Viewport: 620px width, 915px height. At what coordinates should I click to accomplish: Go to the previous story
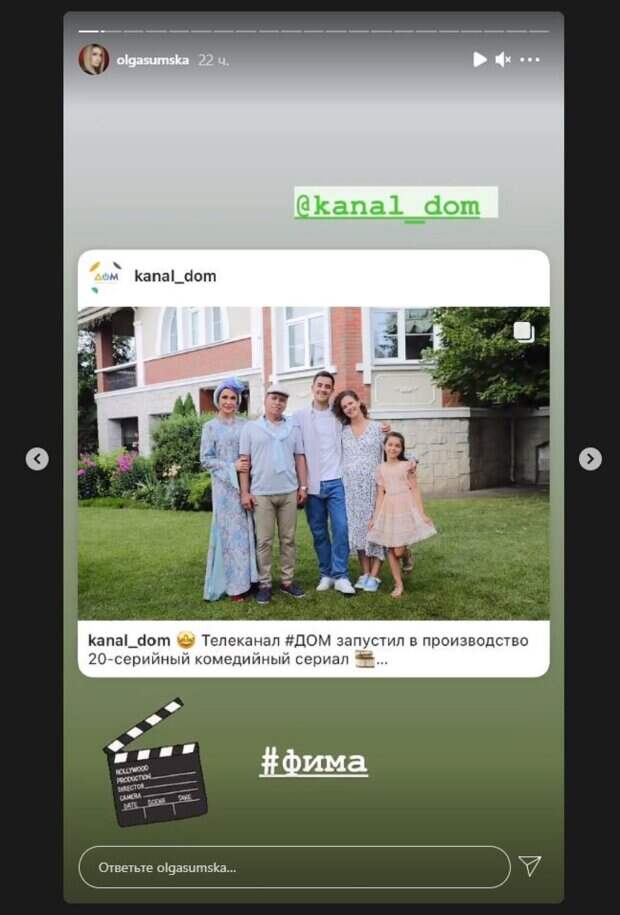click(37, 459)
